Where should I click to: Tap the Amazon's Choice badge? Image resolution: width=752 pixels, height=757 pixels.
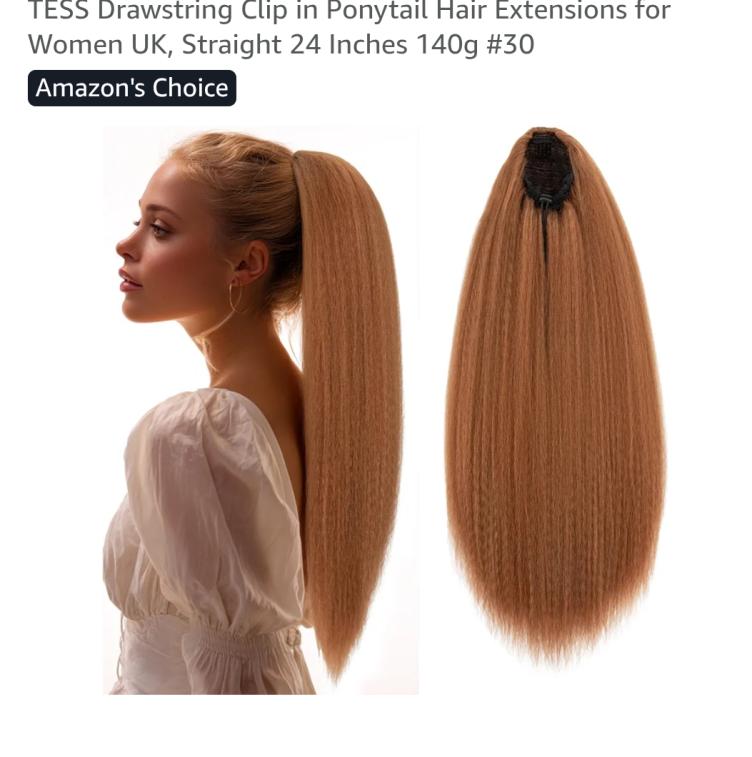coord(132,88)
